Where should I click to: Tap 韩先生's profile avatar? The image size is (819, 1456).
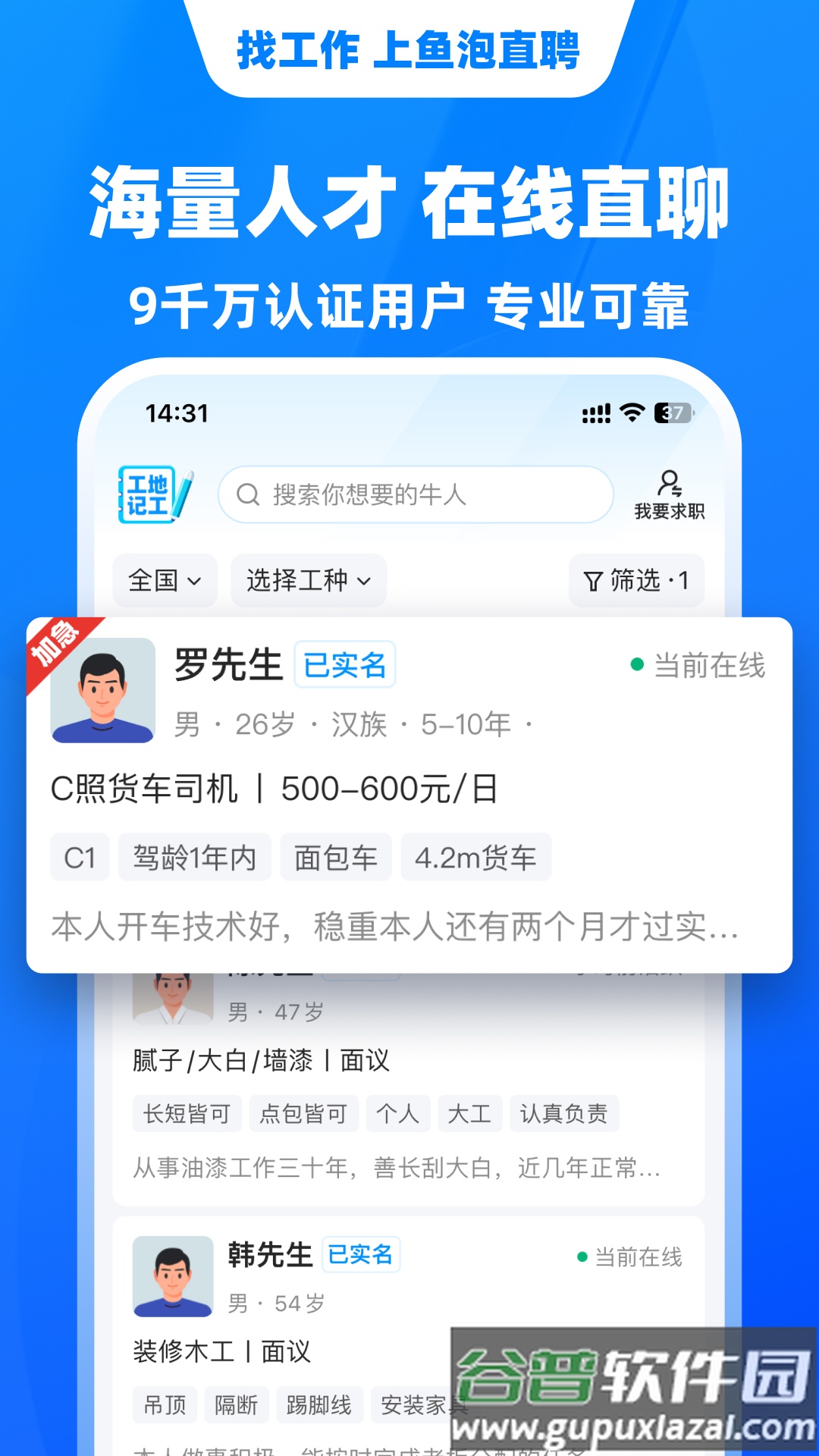(171, 1276)
